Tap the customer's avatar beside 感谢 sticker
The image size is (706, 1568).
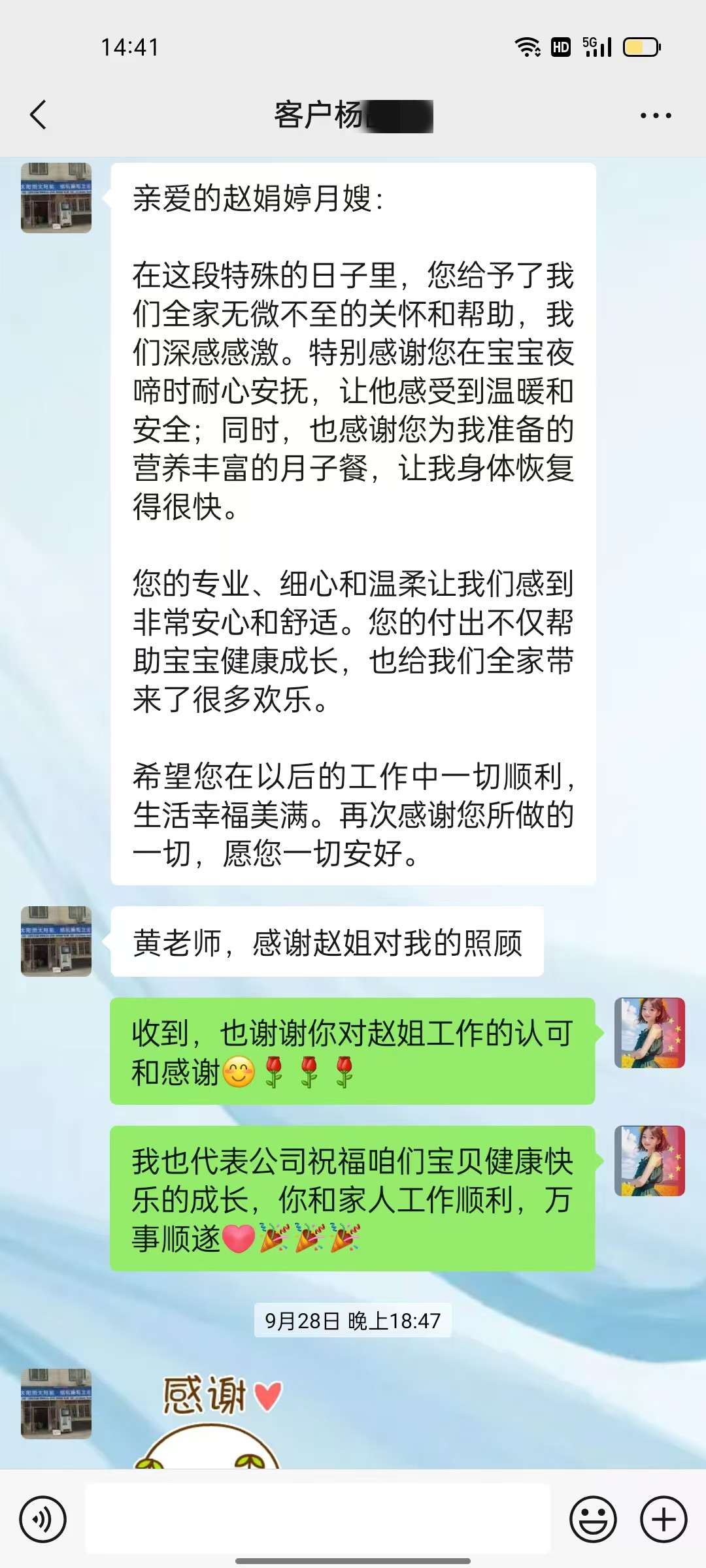point(56,1403)
